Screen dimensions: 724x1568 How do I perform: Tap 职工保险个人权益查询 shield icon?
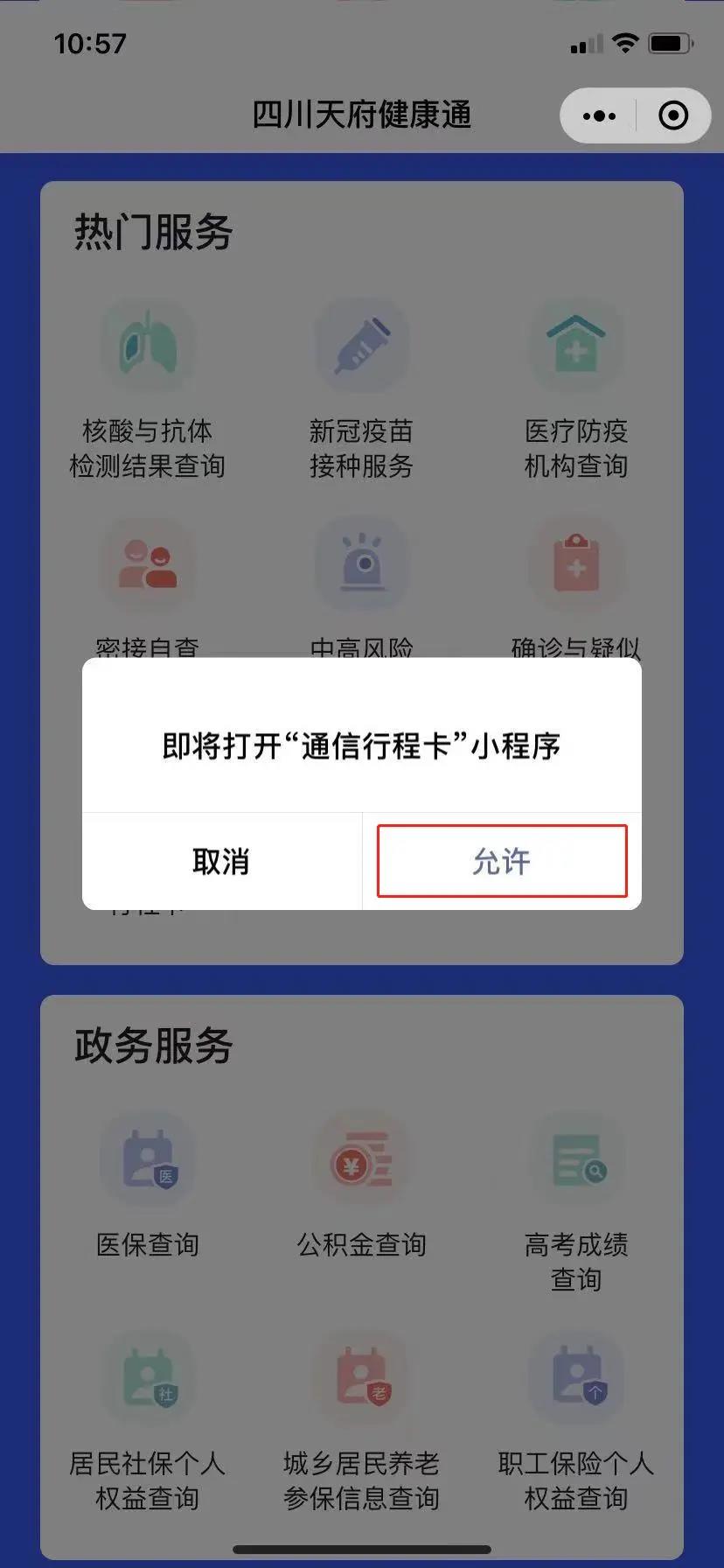(x=575, y=1376)
